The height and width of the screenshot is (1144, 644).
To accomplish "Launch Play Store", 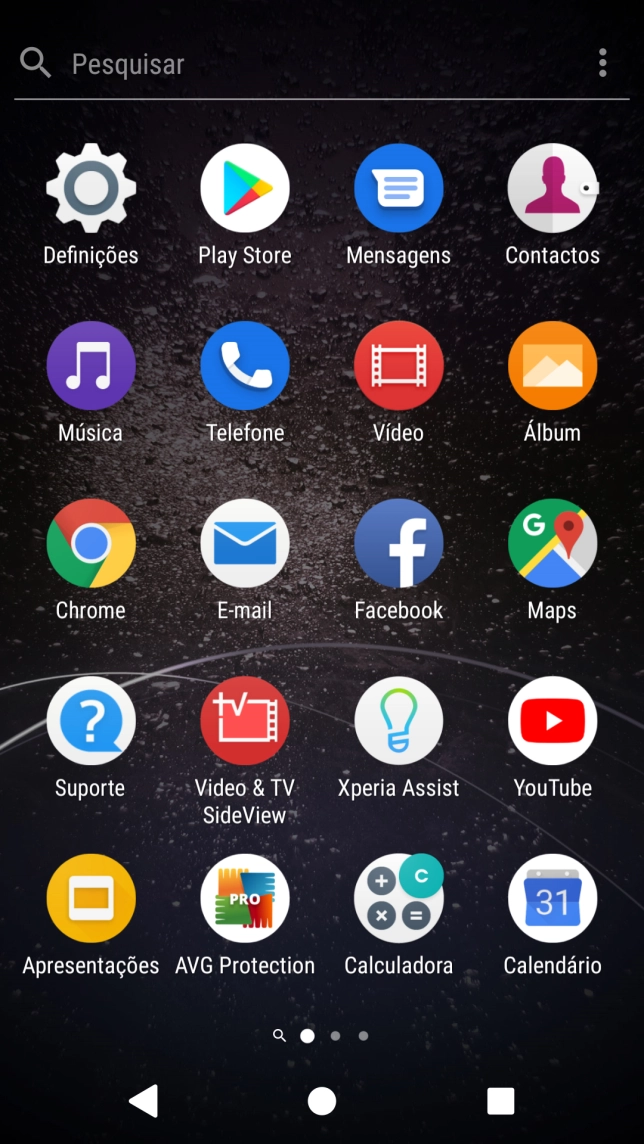I will tap(245, 188).
